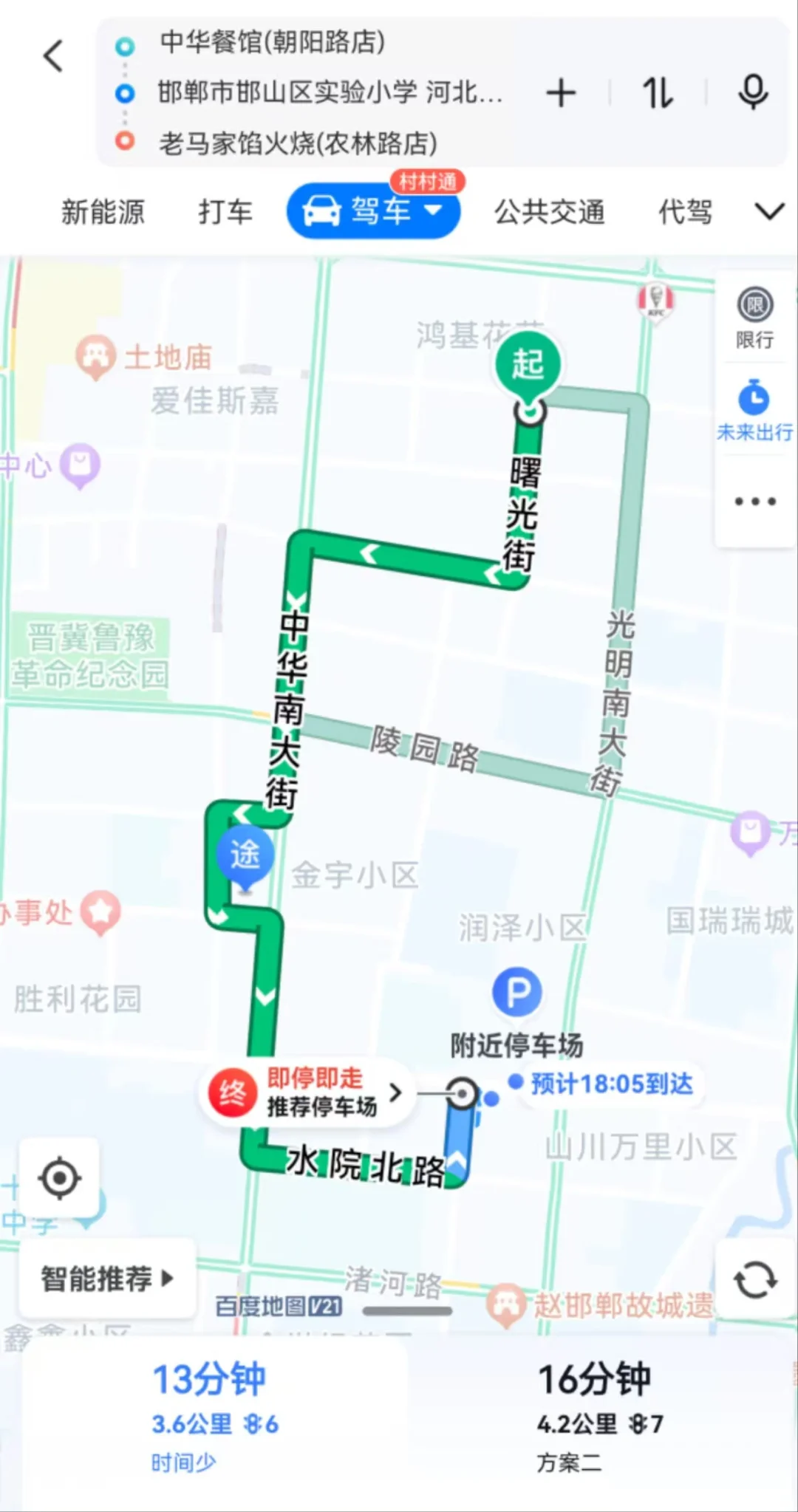Add another waypoint with the plus icon
798x1512 pixels.
(x=561, y=93)
